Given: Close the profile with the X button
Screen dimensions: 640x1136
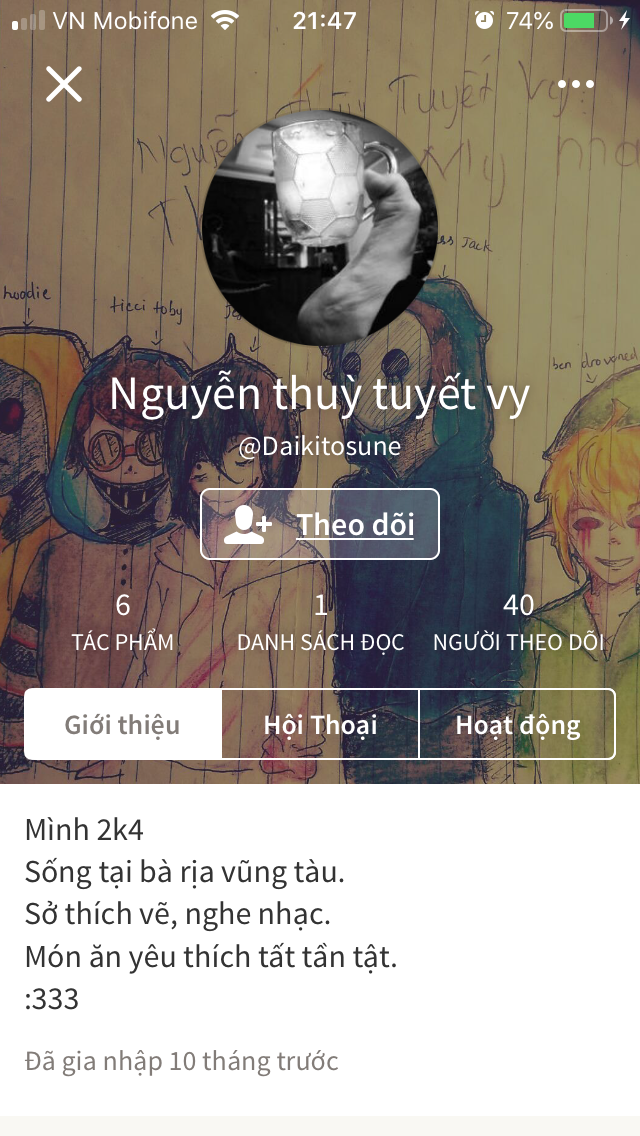Looking at the screenshot, I should pyautogui.click(x=64, y=84).
